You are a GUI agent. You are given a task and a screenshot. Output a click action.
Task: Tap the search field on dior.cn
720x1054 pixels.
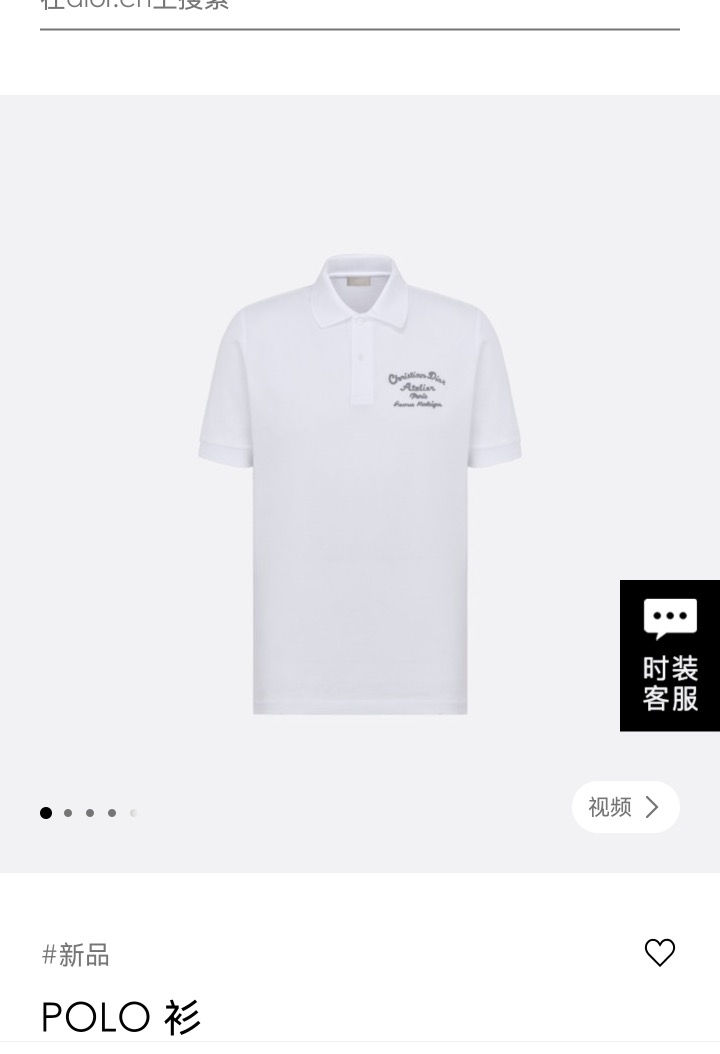(358, 8)
